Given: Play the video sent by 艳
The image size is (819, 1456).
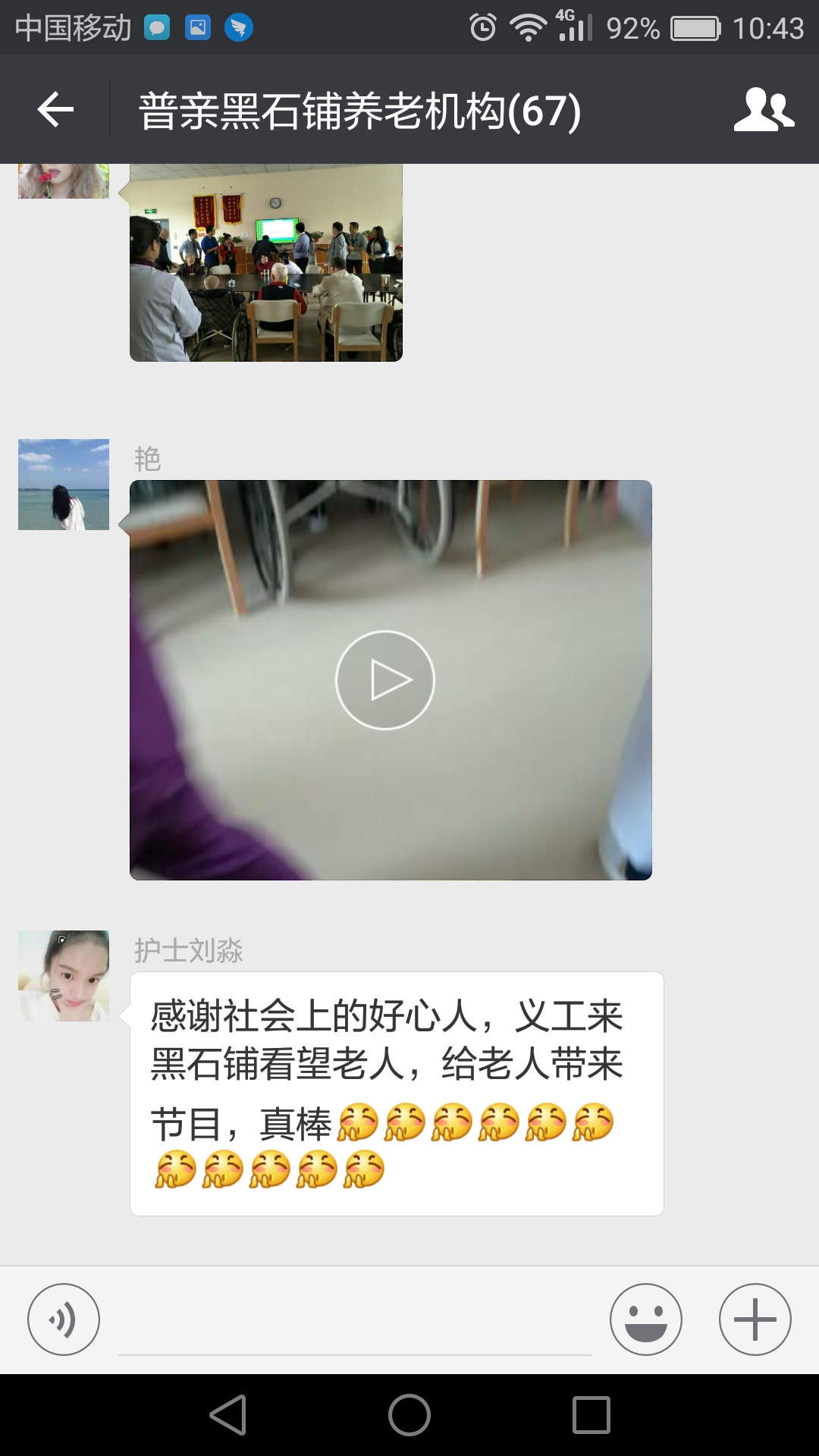Looking at the screenshot, I should [385, 679].
